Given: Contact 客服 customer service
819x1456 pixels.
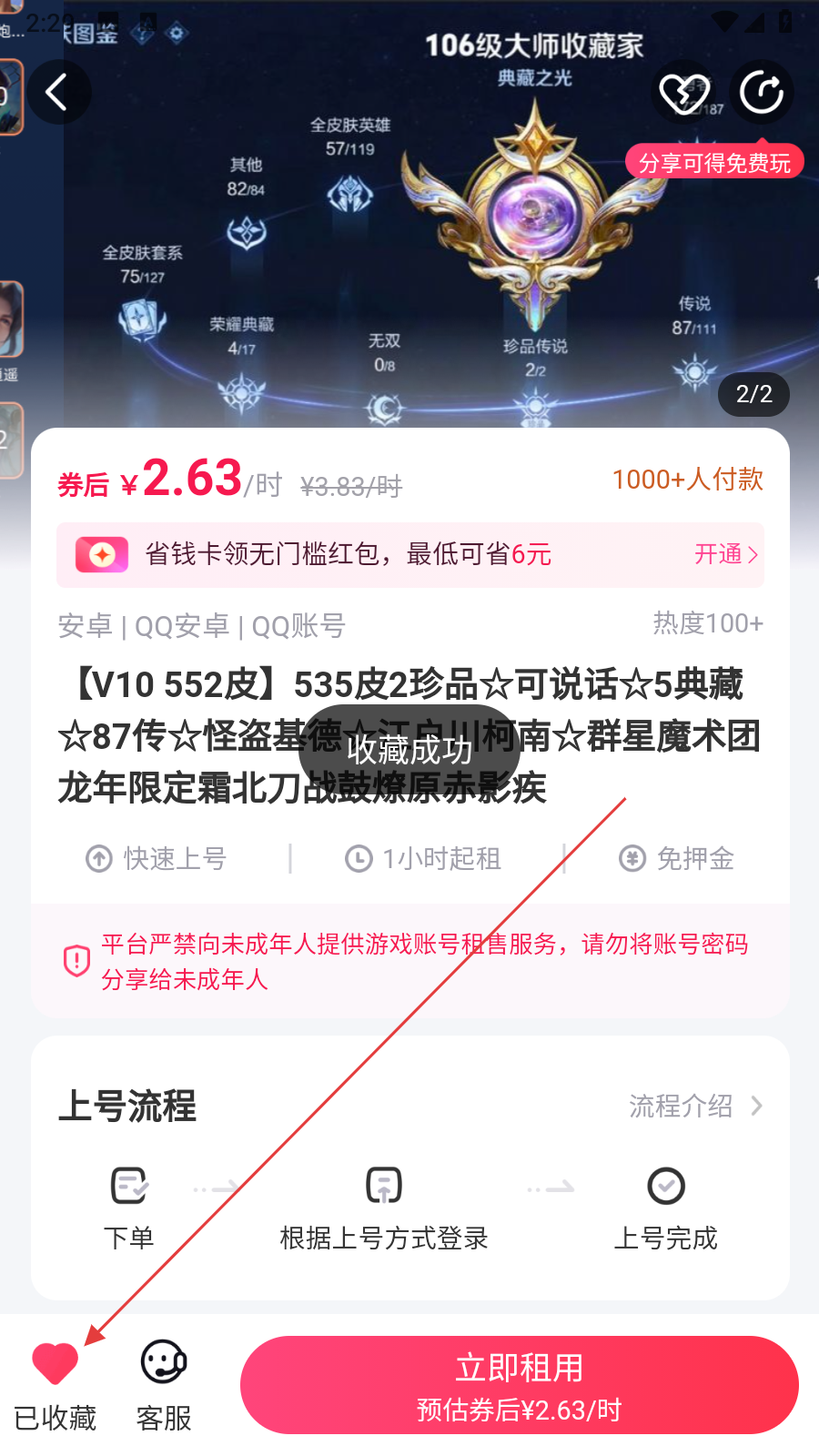Looking at the screenshot, I should point(164,1385).
